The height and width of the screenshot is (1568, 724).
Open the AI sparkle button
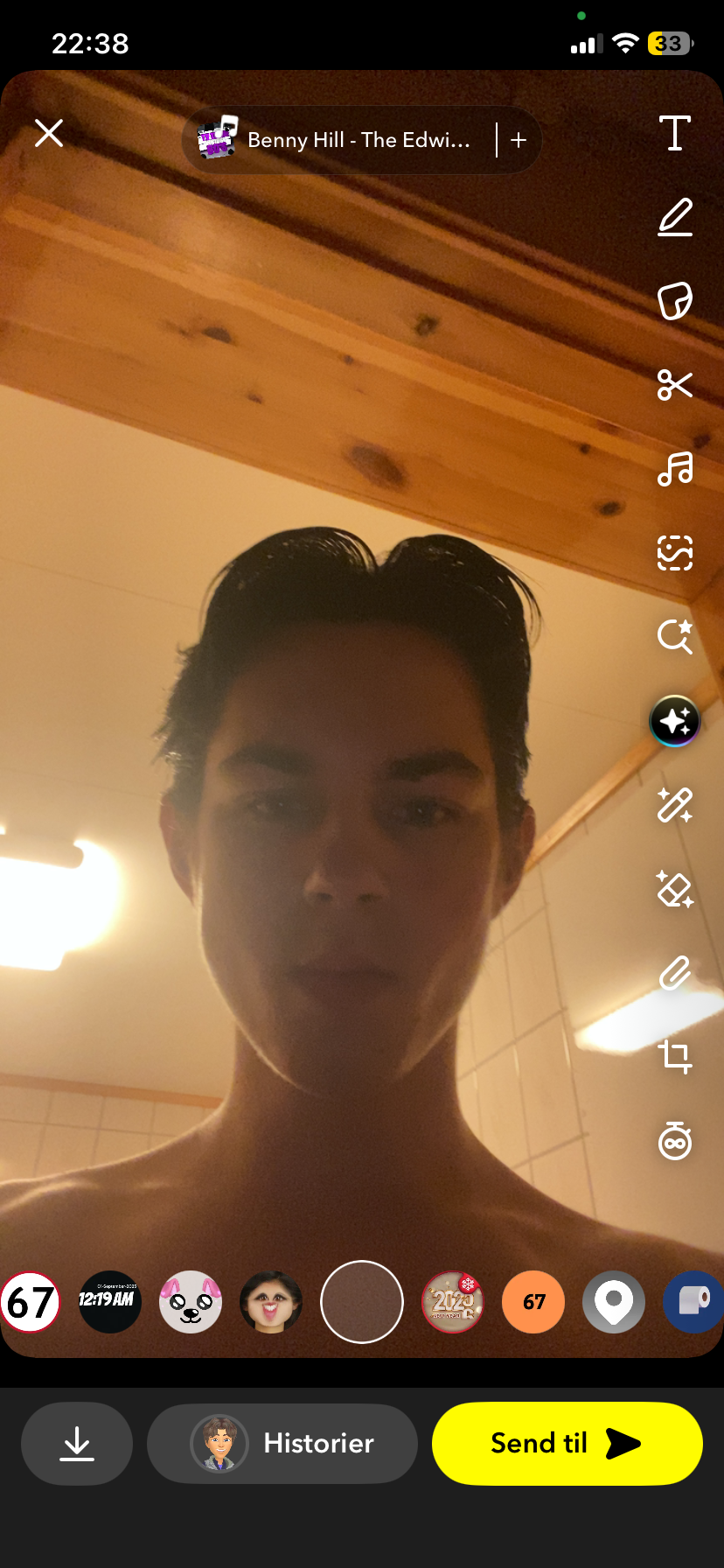coord(674,721)
